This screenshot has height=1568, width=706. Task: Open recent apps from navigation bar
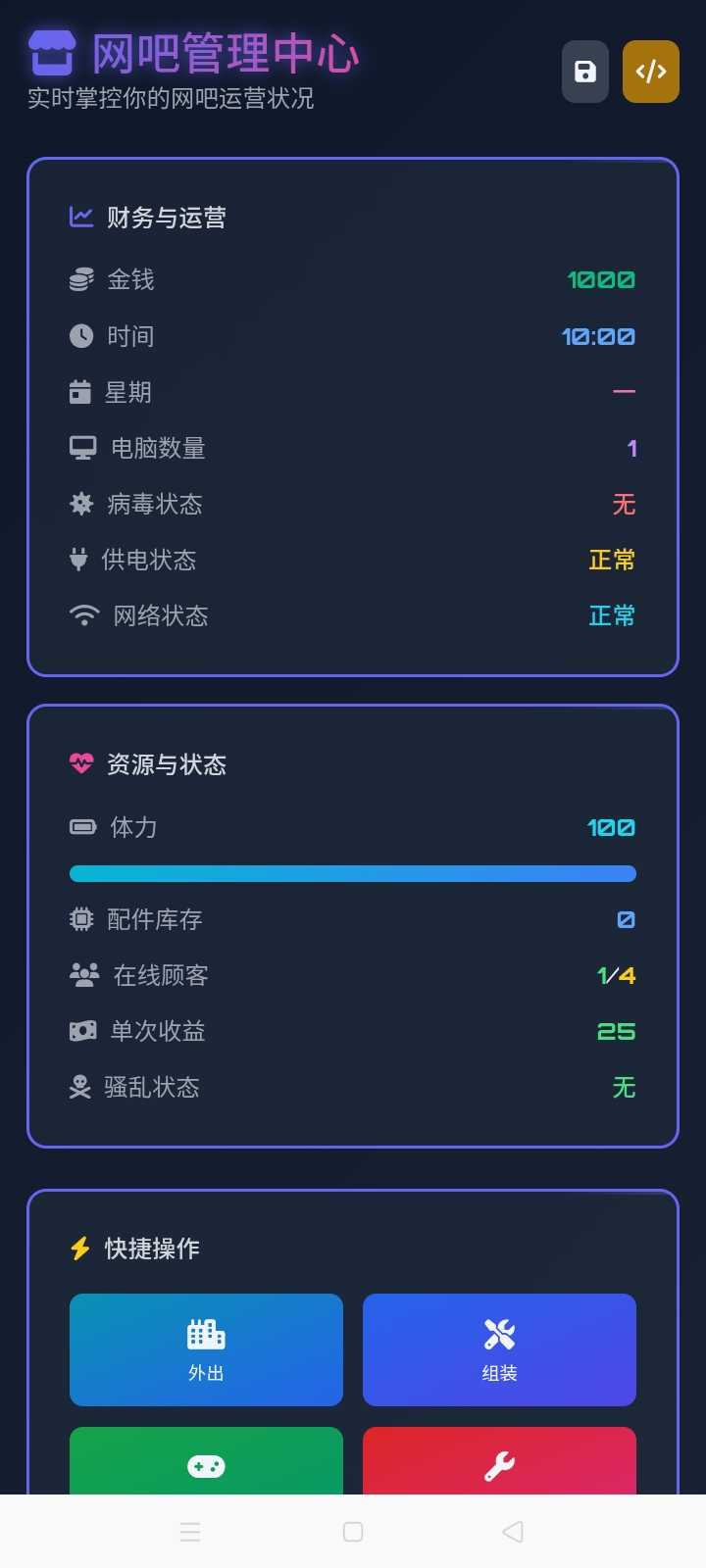(190, 1532)
